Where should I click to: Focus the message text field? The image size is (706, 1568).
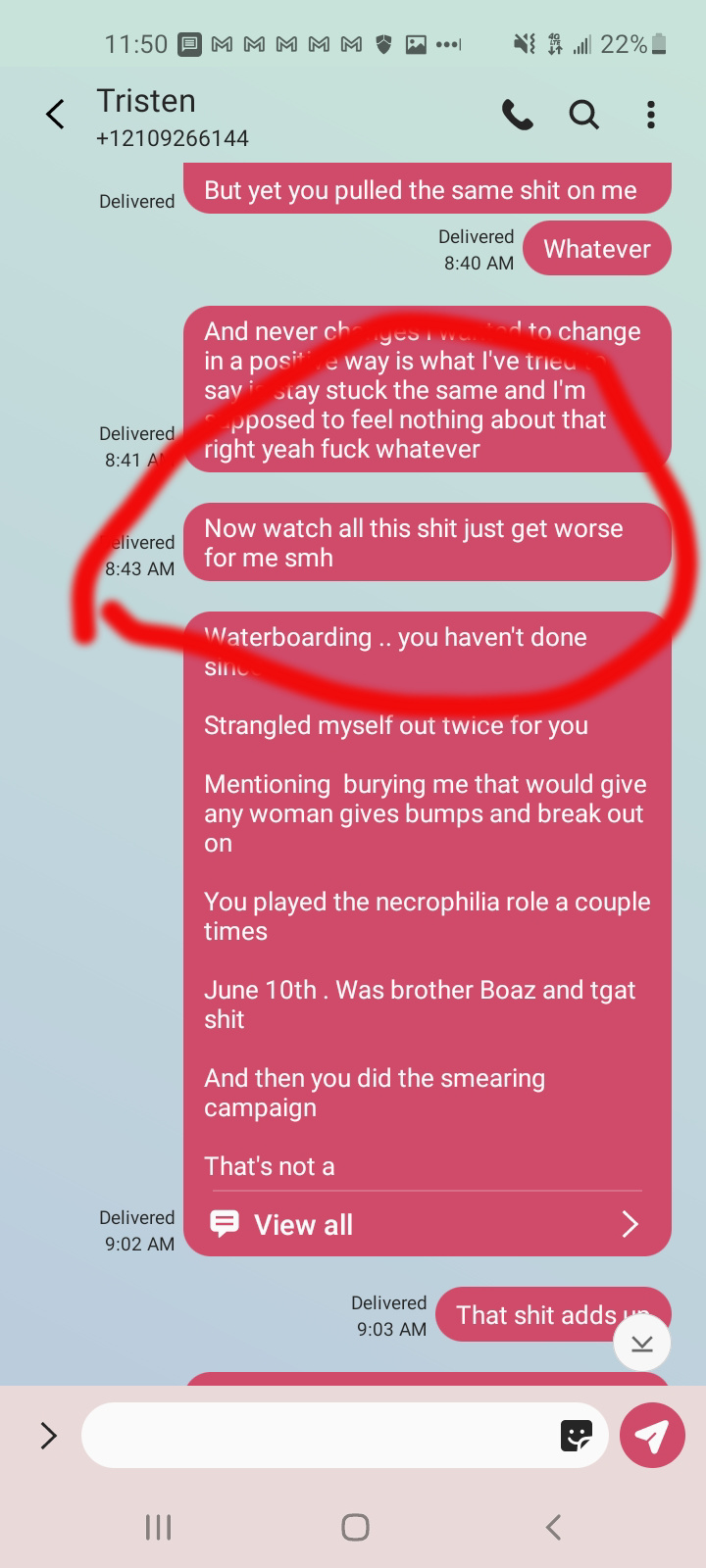(314, 1436)
